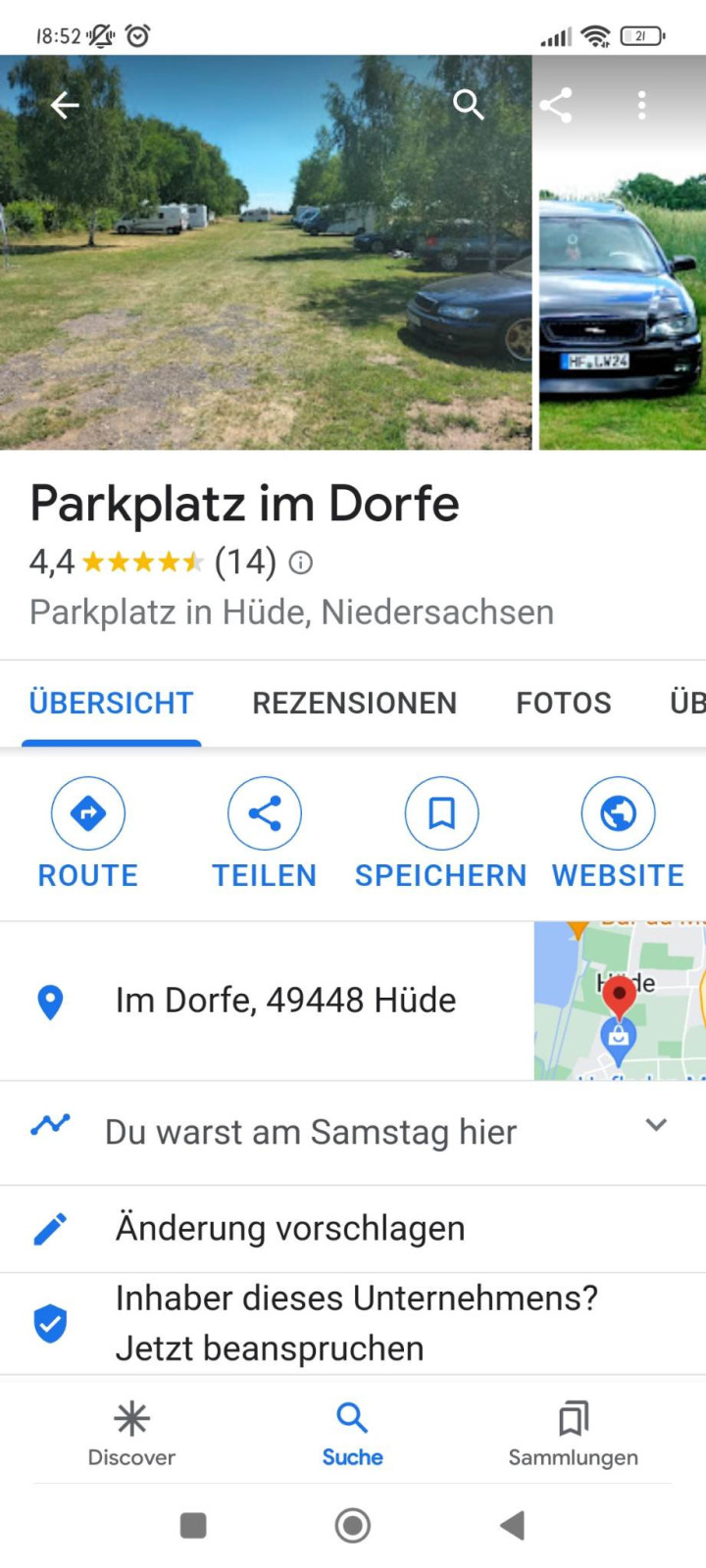Claim business via Jetzt beanspruchen
Viewport: 706px width, 1568px height.
point(269,1348)
